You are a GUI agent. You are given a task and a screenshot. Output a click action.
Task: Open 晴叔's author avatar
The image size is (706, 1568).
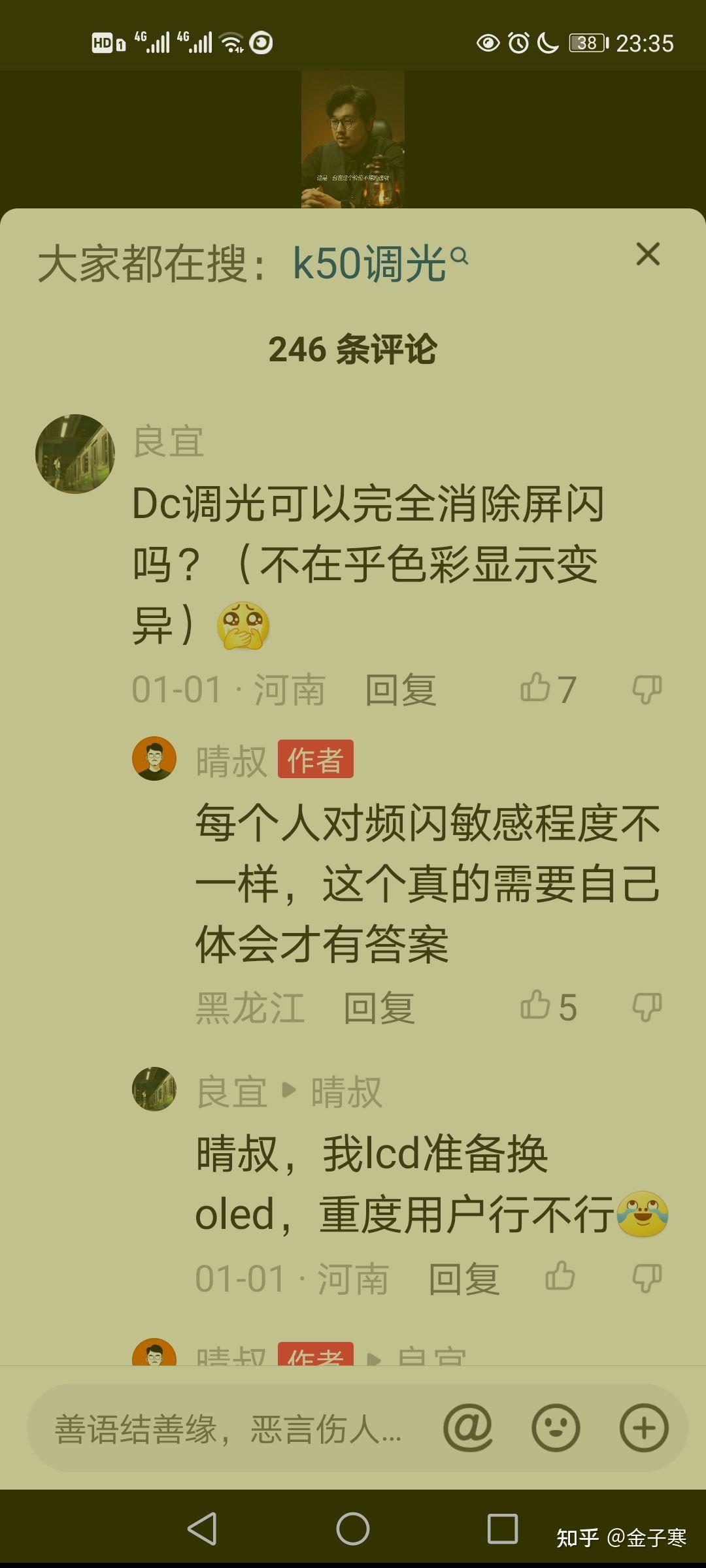click(x=154, y=759)
